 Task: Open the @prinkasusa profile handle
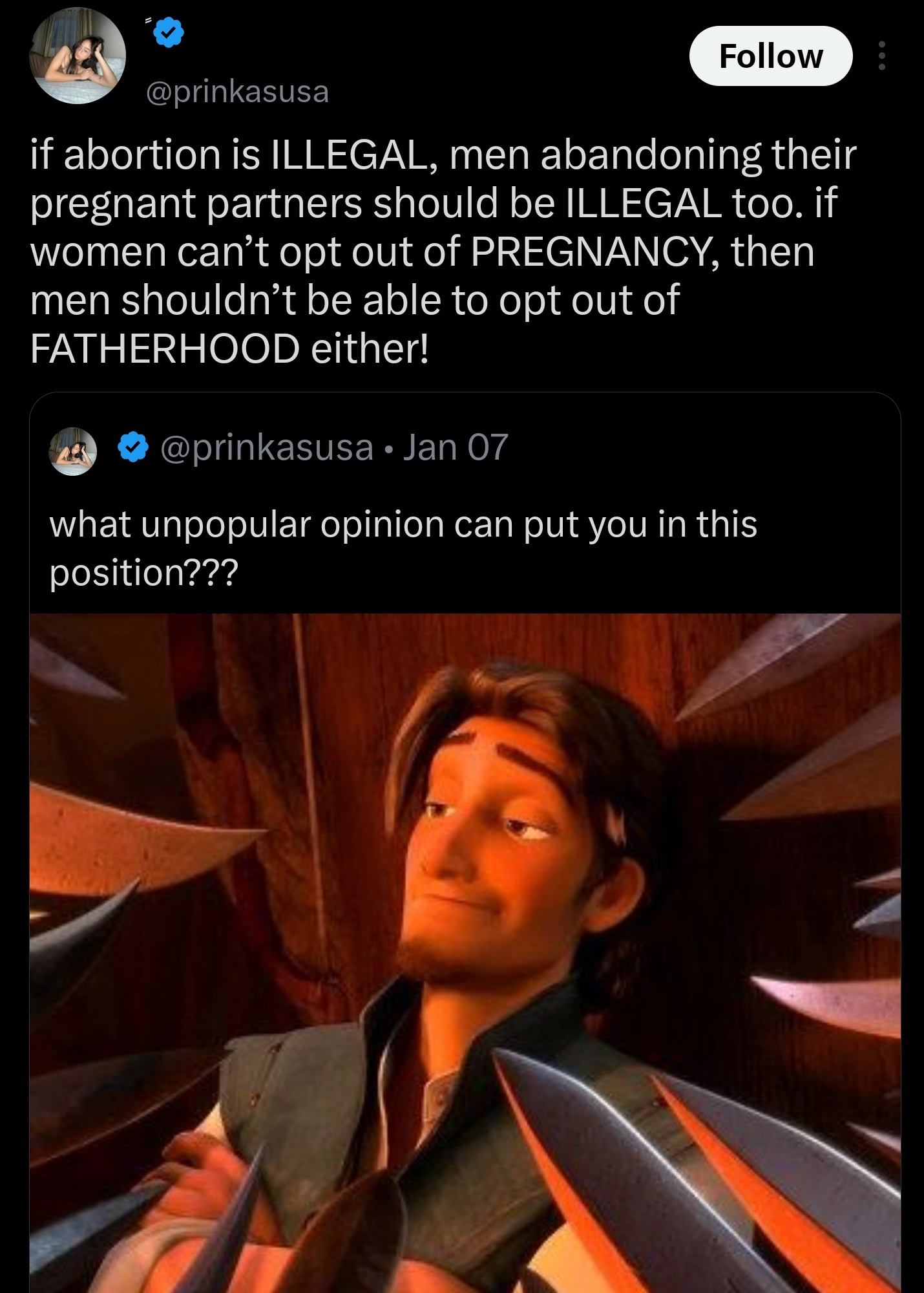point(238,91)
